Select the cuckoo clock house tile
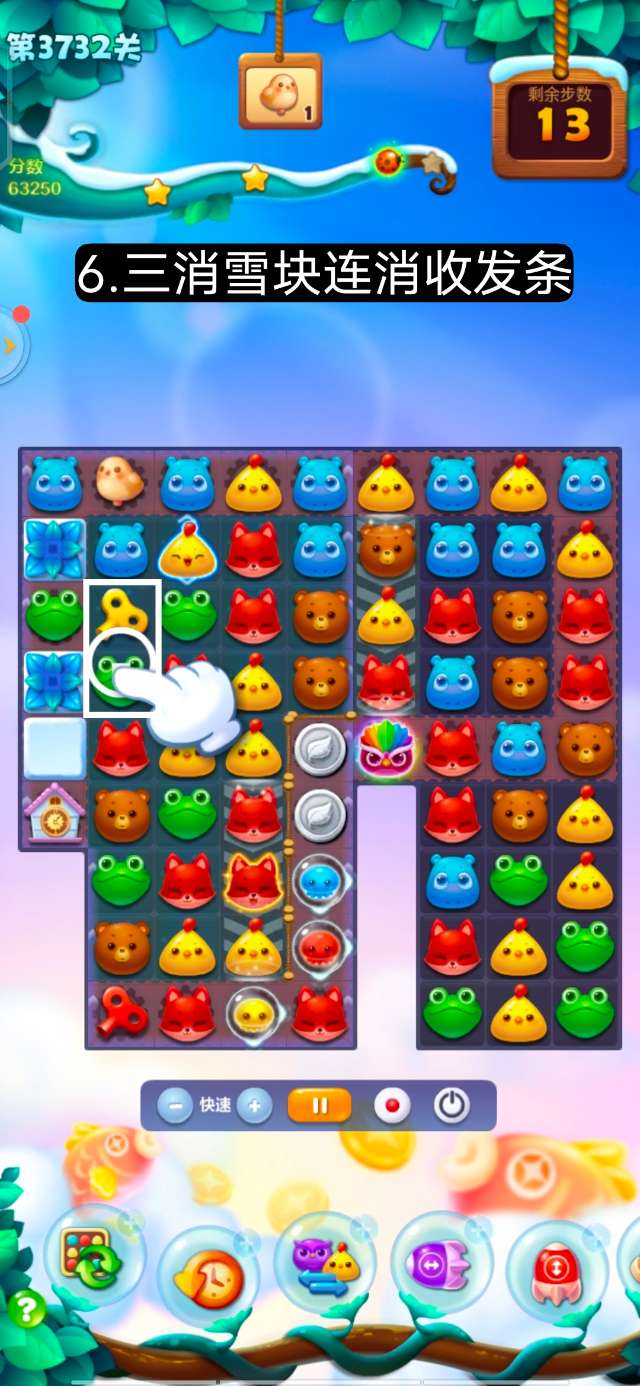 (54, 812)
